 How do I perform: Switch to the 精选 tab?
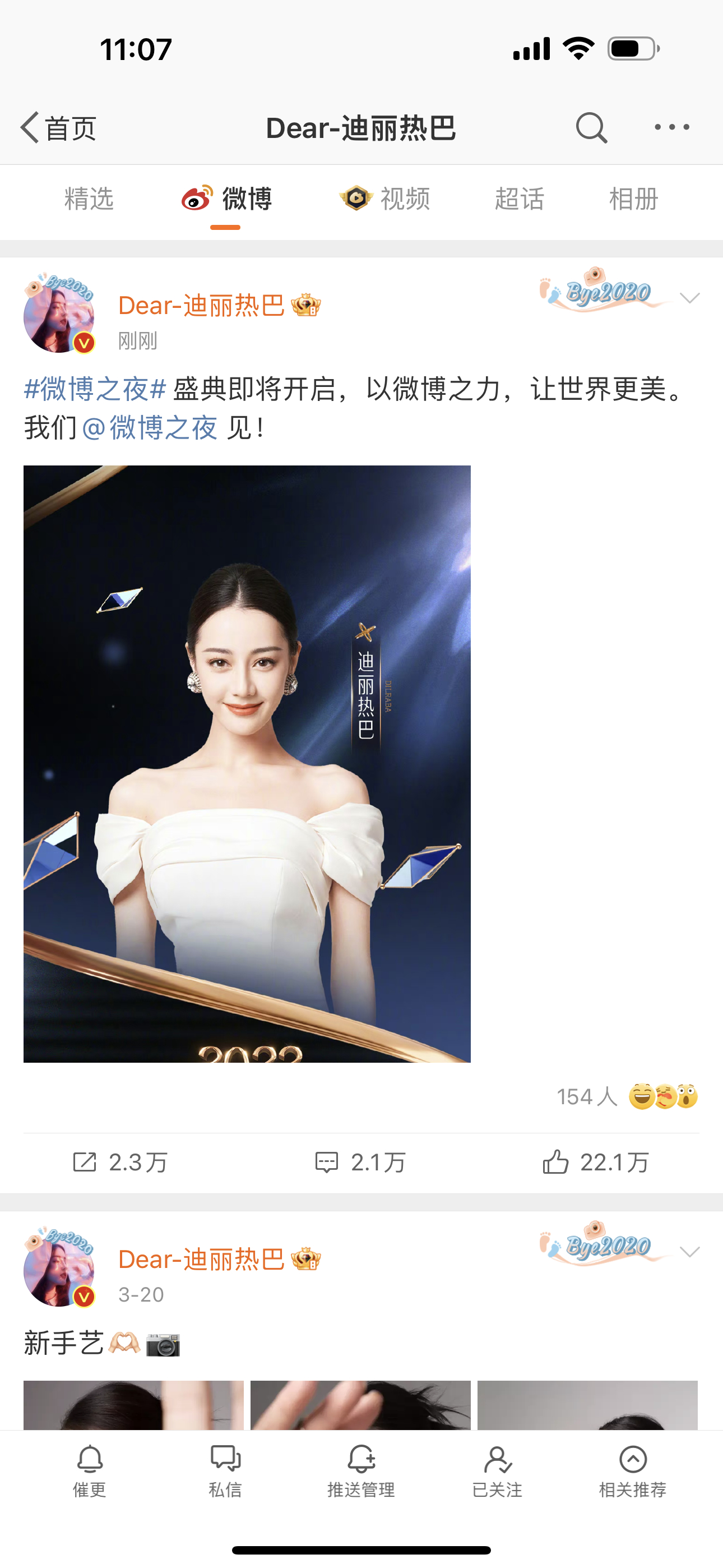coord(89,199)
